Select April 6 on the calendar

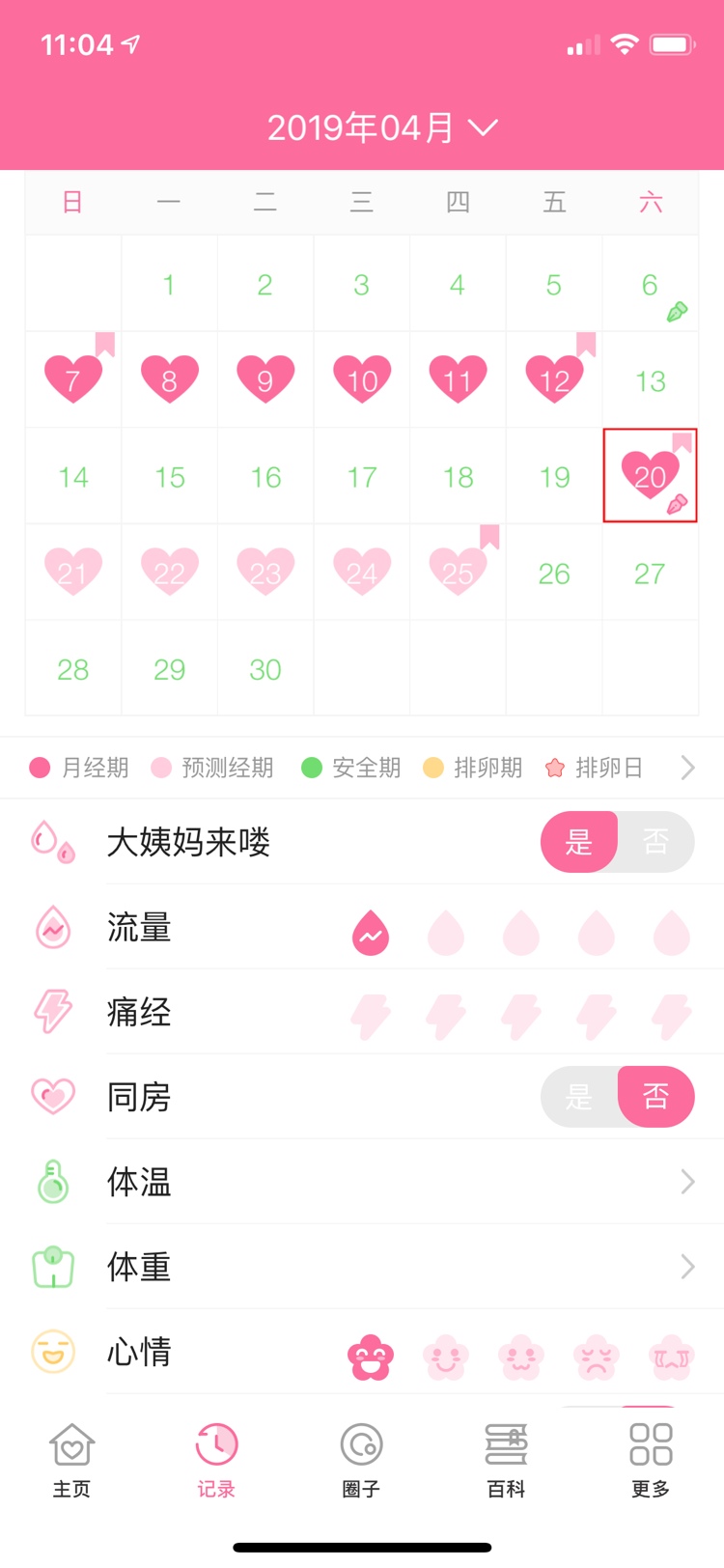click(x=651, y=285)
